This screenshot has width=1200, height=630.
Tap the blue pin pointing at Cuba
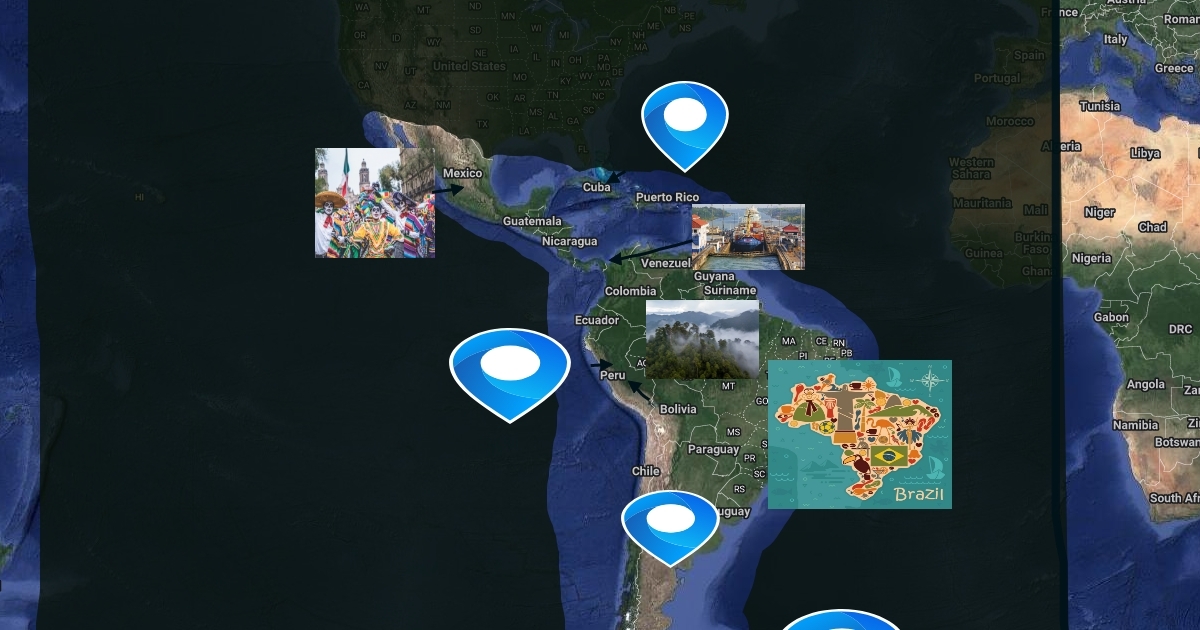pyautogui.click(x=685, y=121)
